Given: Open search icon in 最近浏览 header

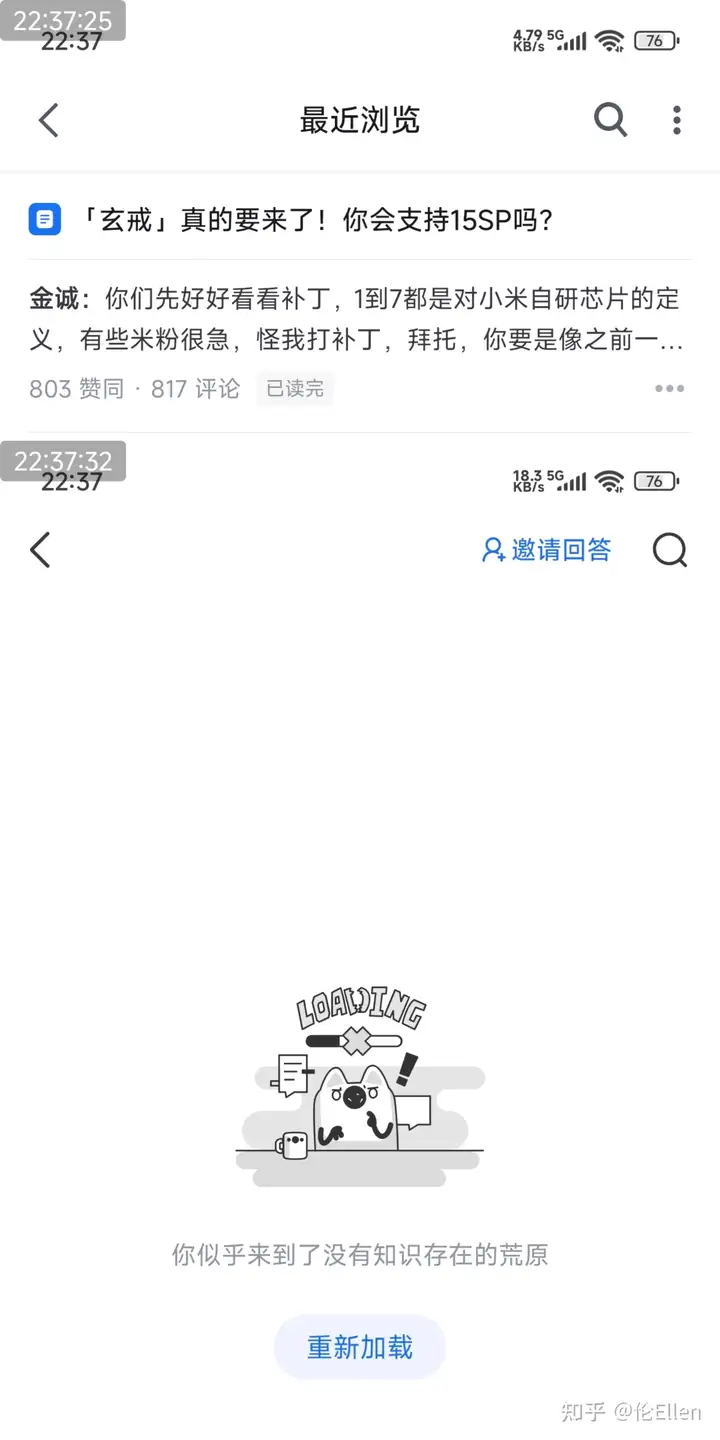Looking at the screenshot, I should pyautogui.click(x=610, y=120).
